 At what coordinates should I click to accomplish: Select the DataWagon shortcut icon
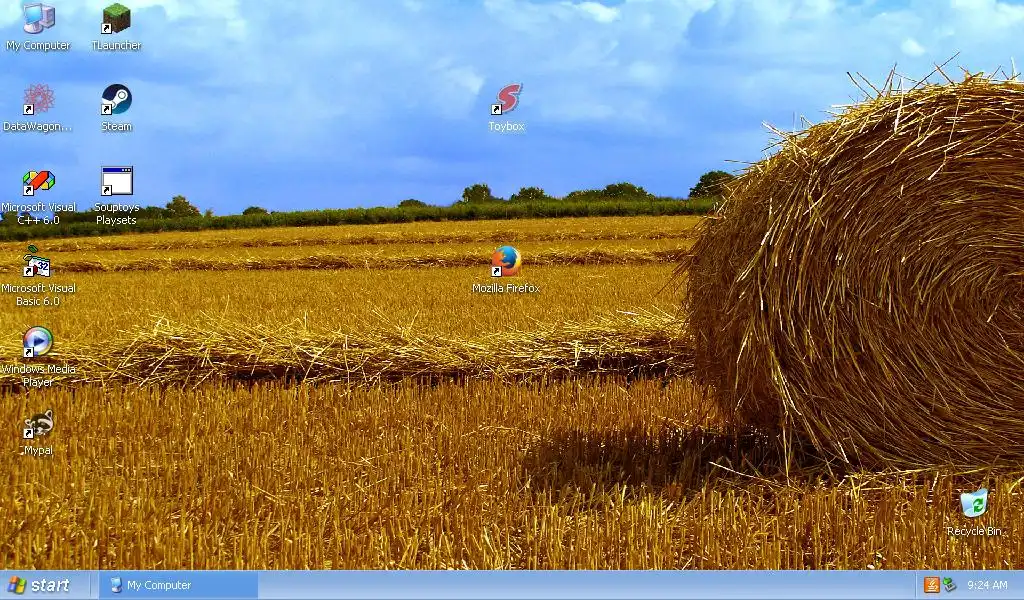pos(38,100)
